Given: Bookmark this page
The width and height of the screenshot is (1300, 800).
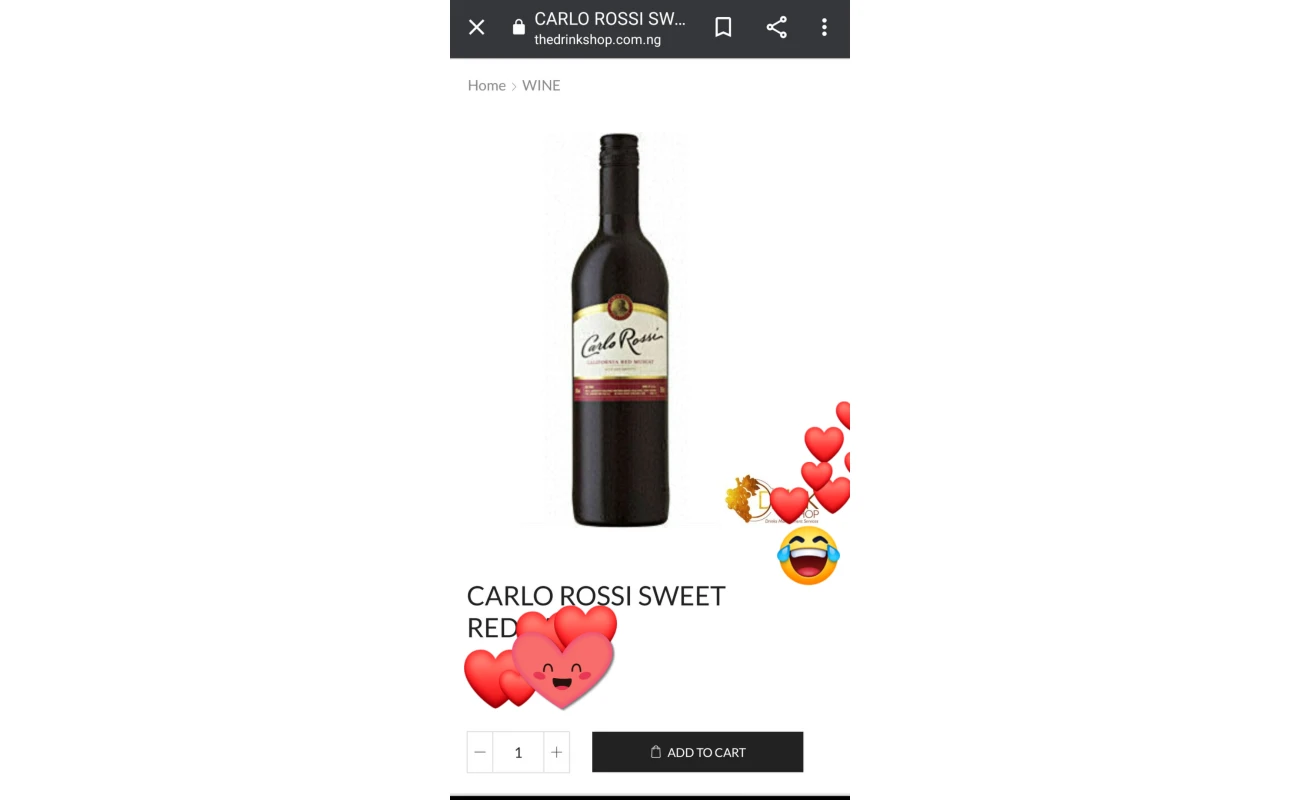Looking at the screenshot, I should 723,27.
